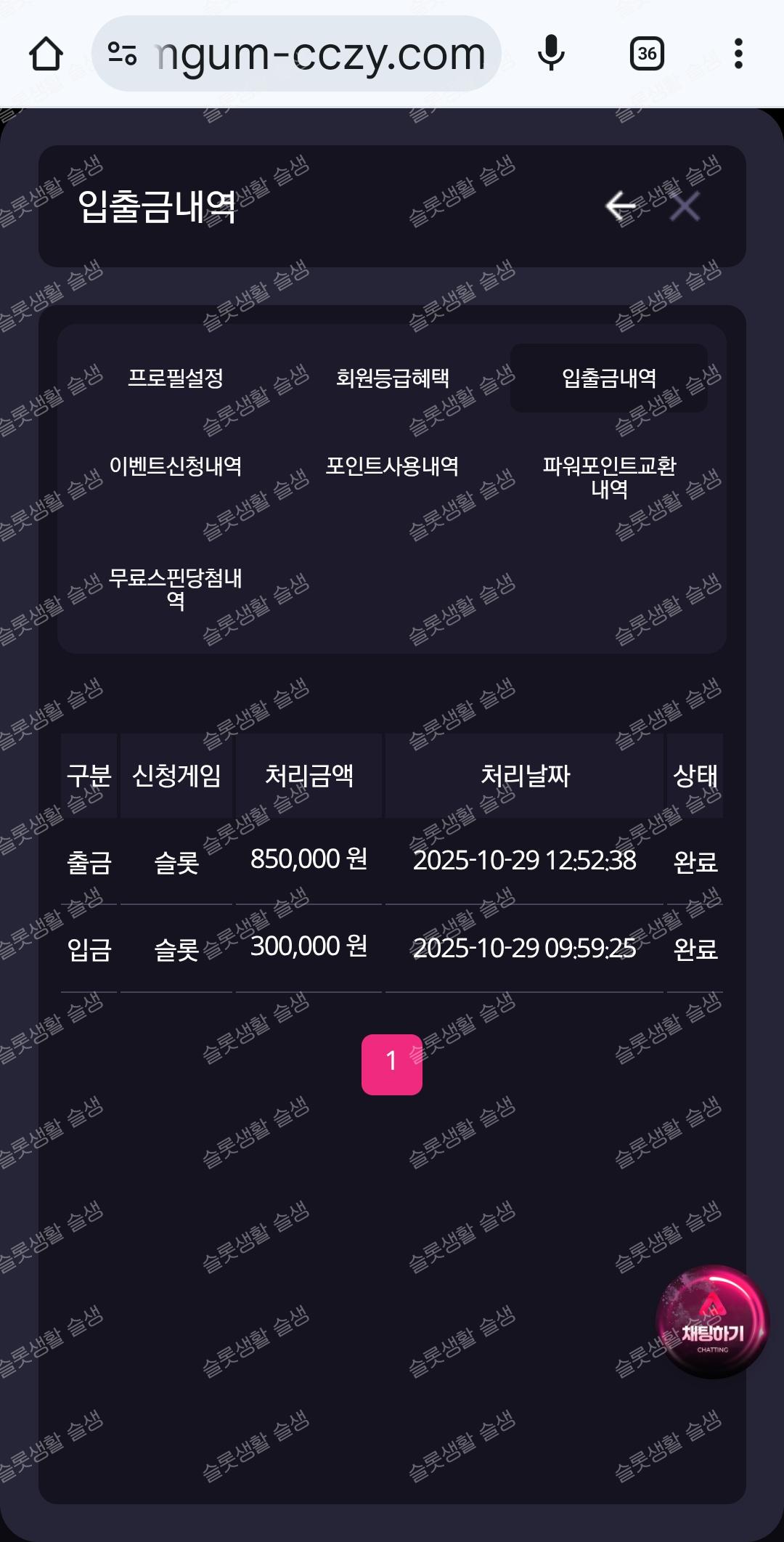This screenshot has height=1542, width=784.
Task: Open 이벤트신청내역 tab
Action: coord(175,466)
